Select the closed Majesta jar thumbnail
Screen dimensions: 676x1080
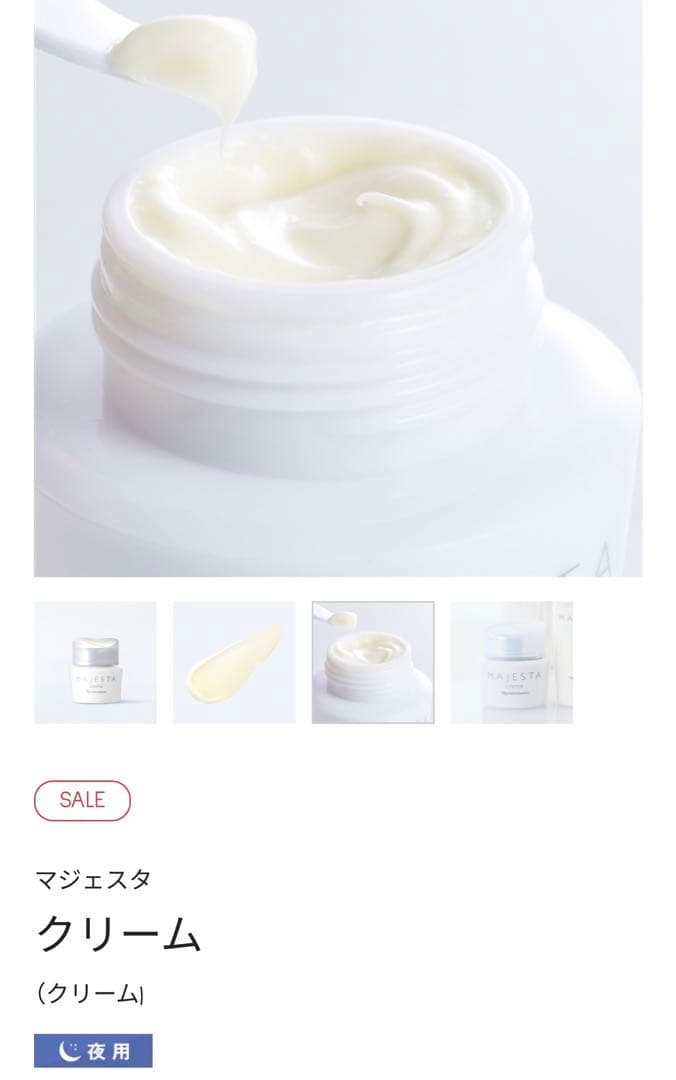(x=95, y=662)
